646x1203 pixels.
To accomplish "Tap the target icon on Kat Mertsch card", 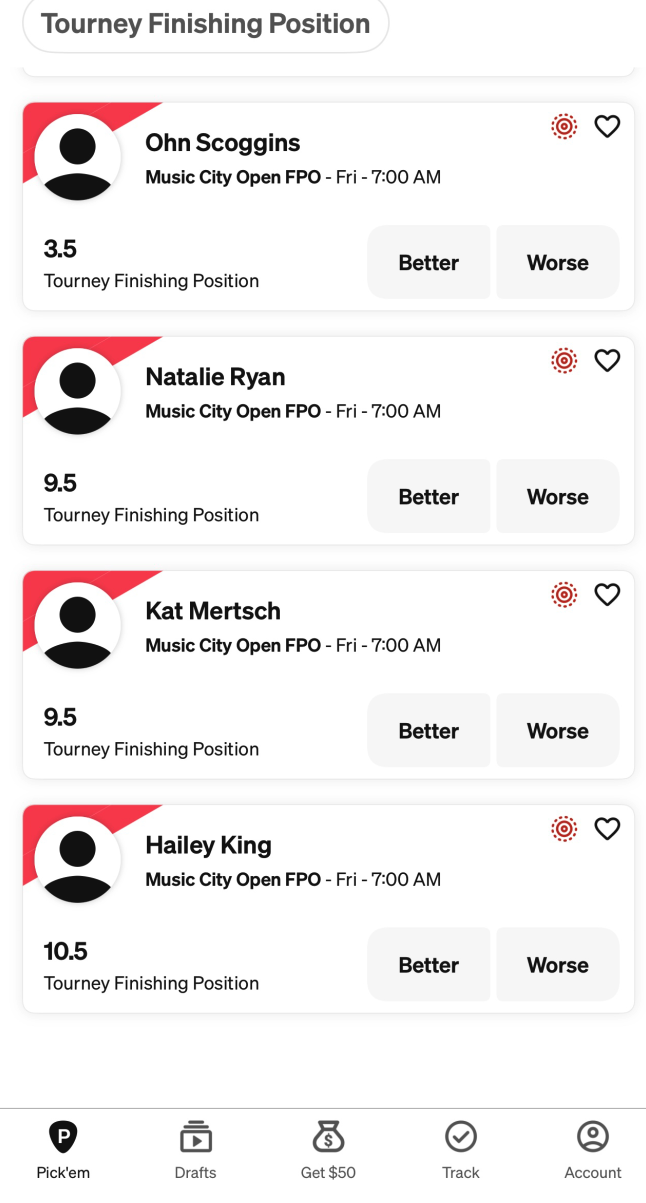I will pyautogui.click(x=564, y=594).
